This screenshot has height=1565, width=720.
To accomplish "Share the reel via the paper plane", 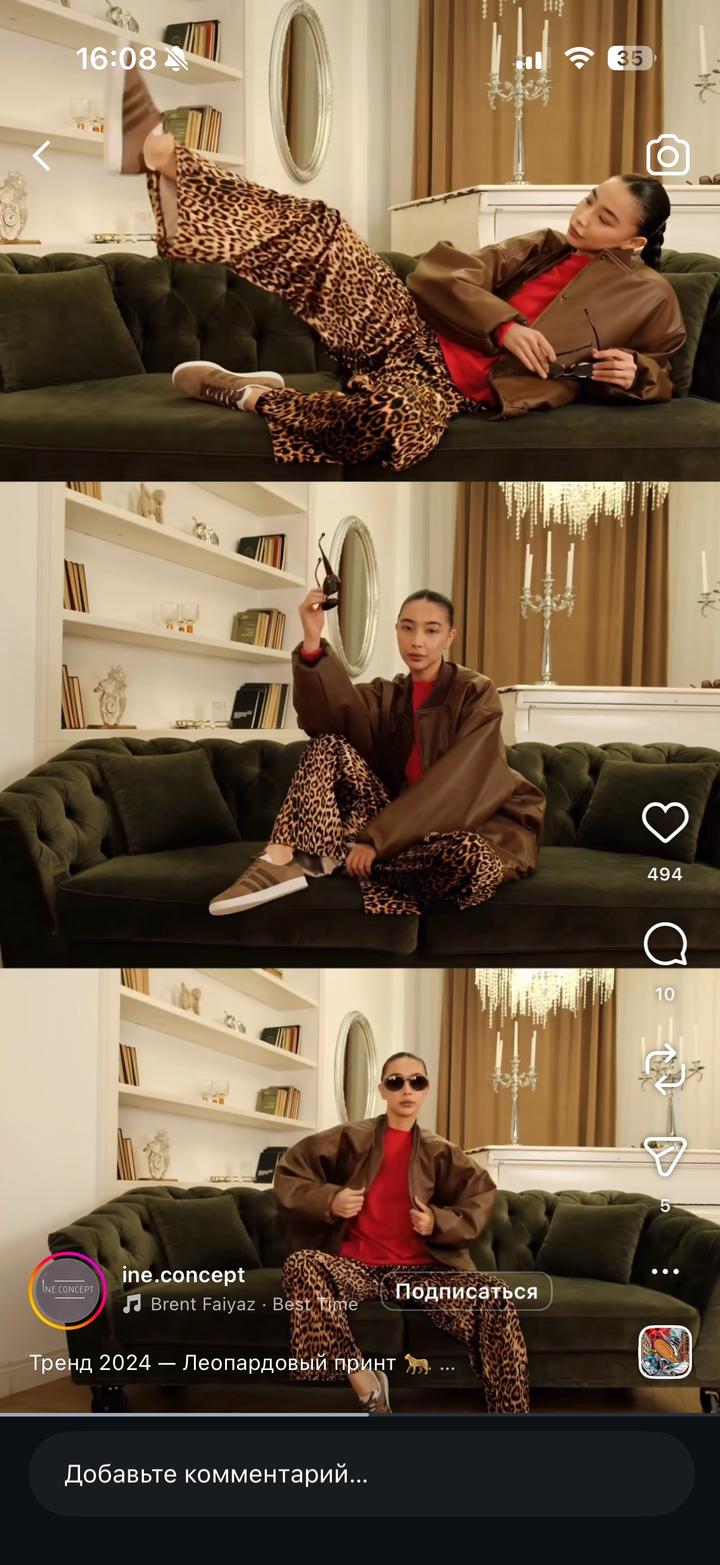I will click(x=665, y=1156).
